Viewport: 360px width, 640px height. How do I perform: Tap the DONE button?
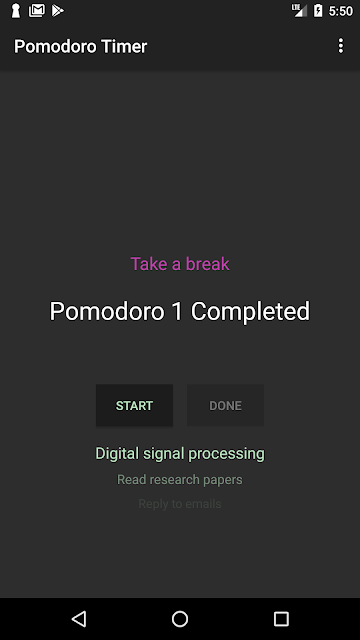click(x=225, y=405)
